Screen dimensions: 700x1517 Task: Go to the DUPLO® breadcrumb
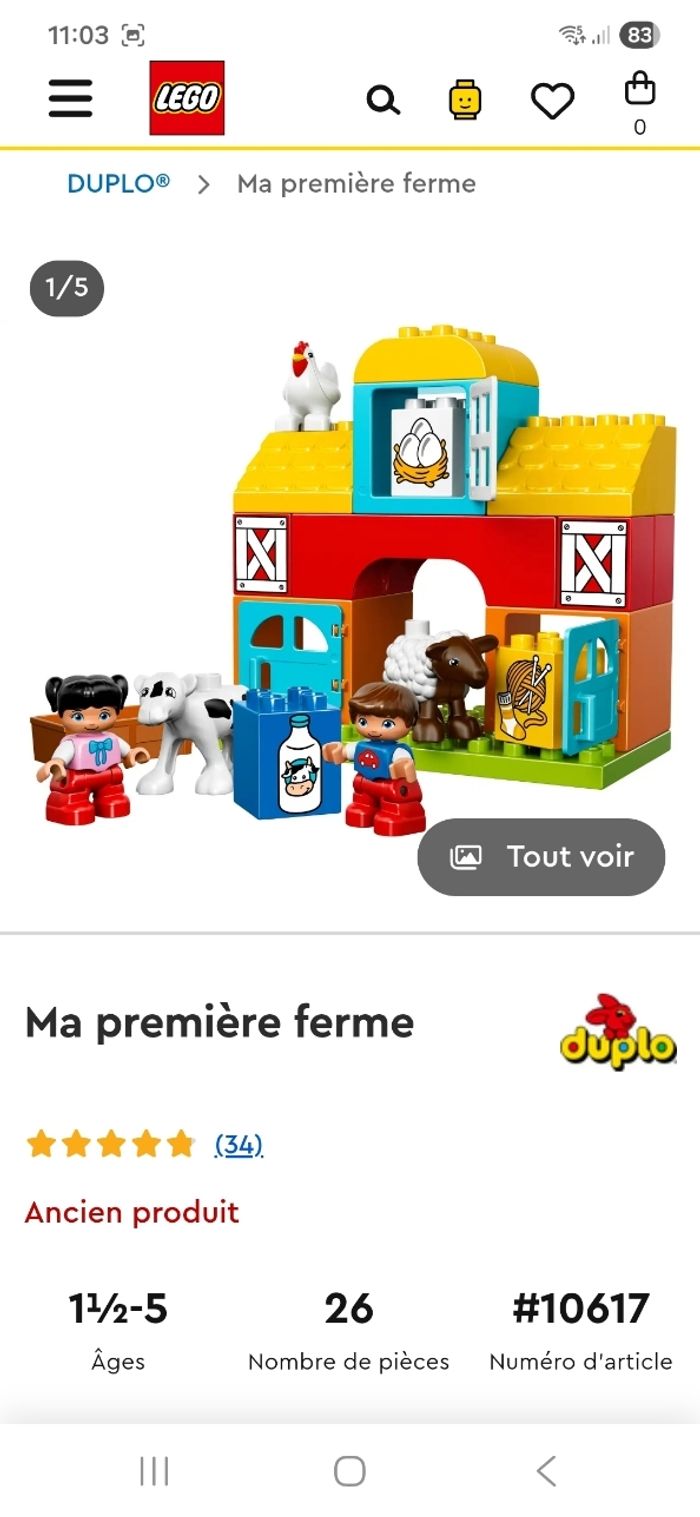(118, 184)
